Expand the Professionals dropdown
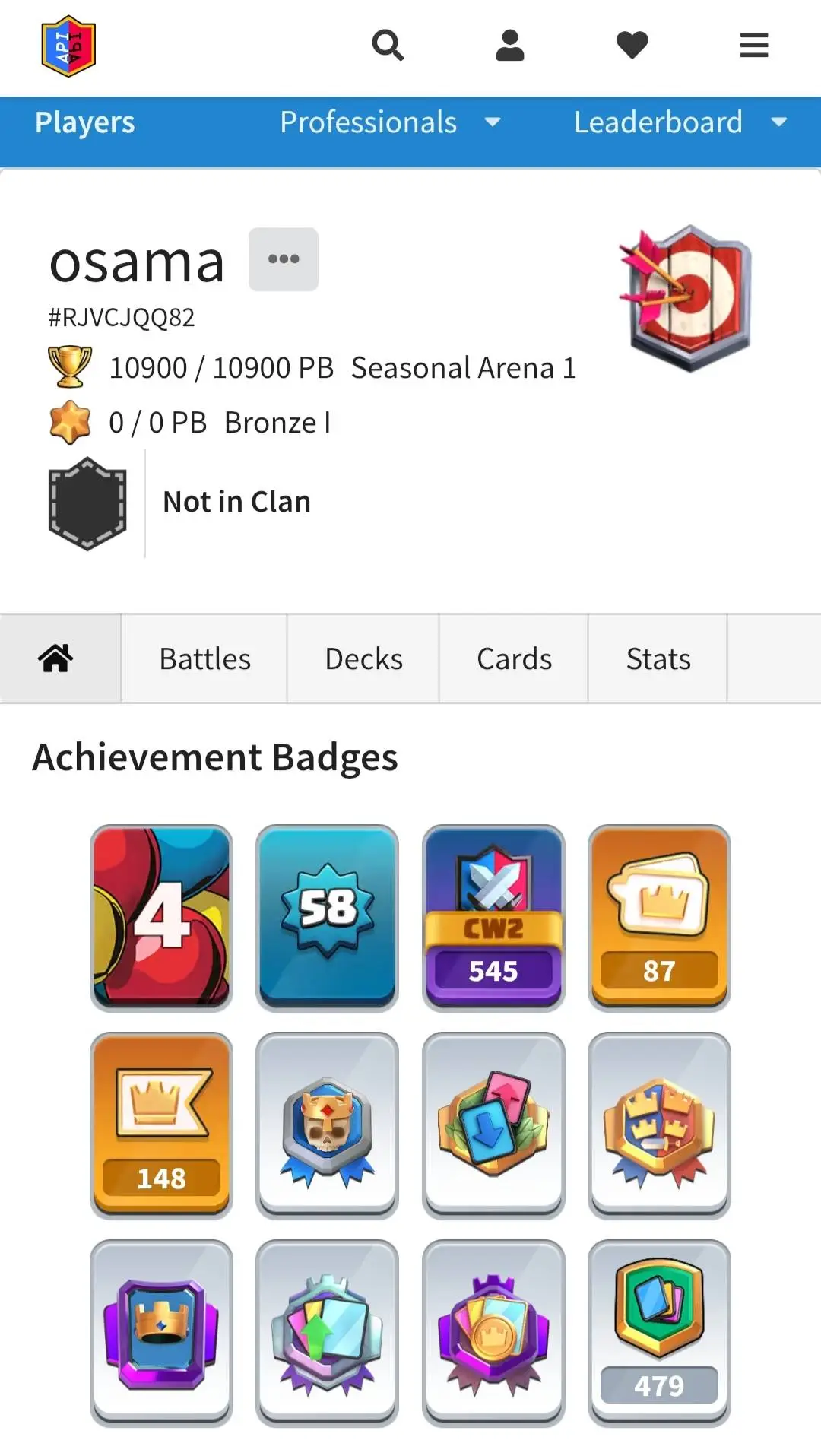This screenshot has width=821, height=1456. point(390,122)
